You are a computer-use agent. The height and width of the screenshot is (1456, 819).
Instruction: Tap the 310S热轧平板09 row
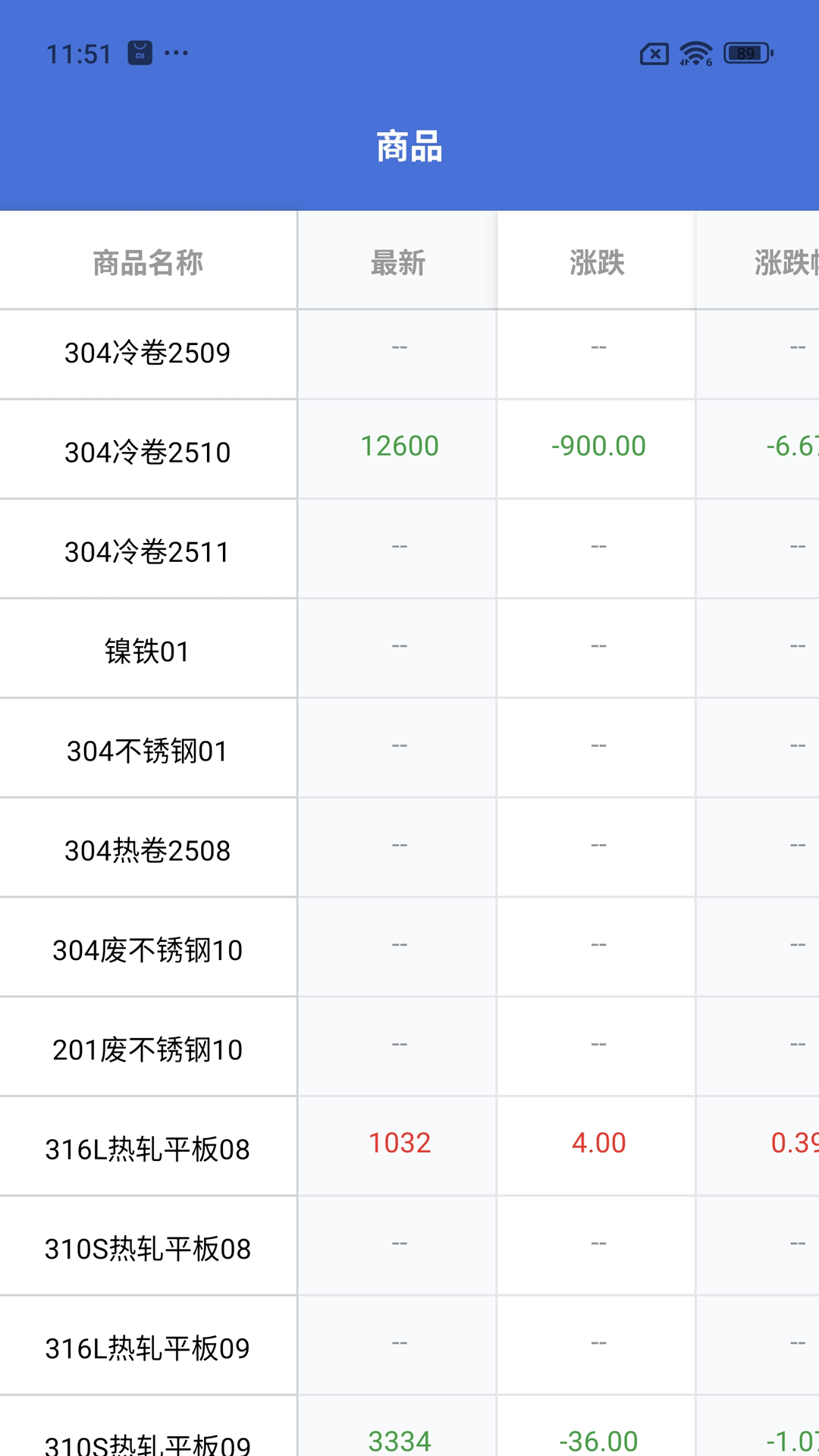coord(147,1440)
